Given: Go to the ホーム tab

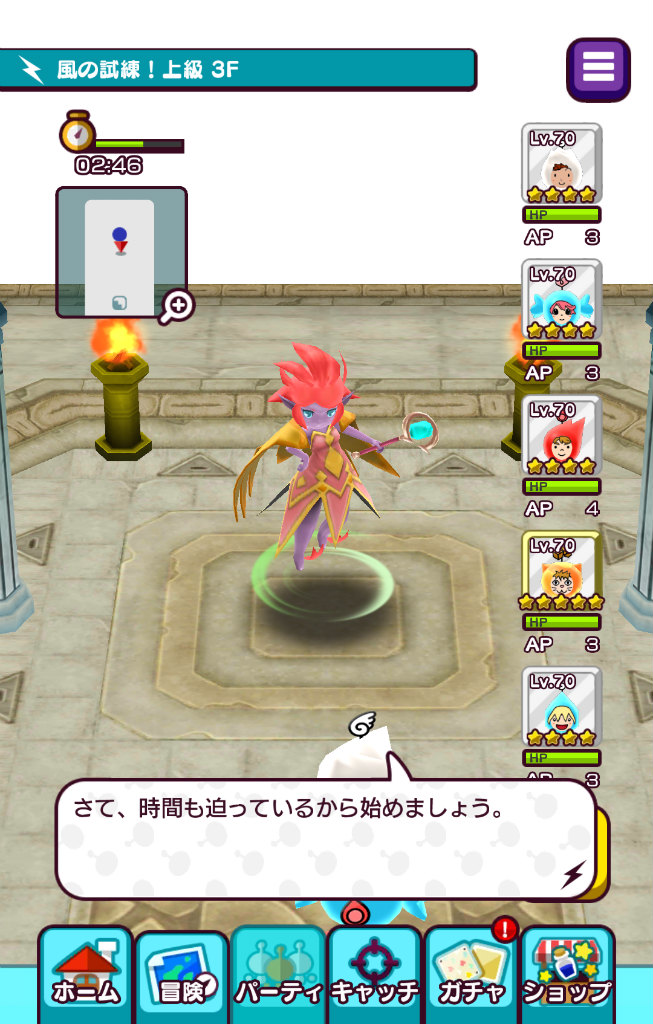Looking at the screenshot, I should tap(86, 974).
